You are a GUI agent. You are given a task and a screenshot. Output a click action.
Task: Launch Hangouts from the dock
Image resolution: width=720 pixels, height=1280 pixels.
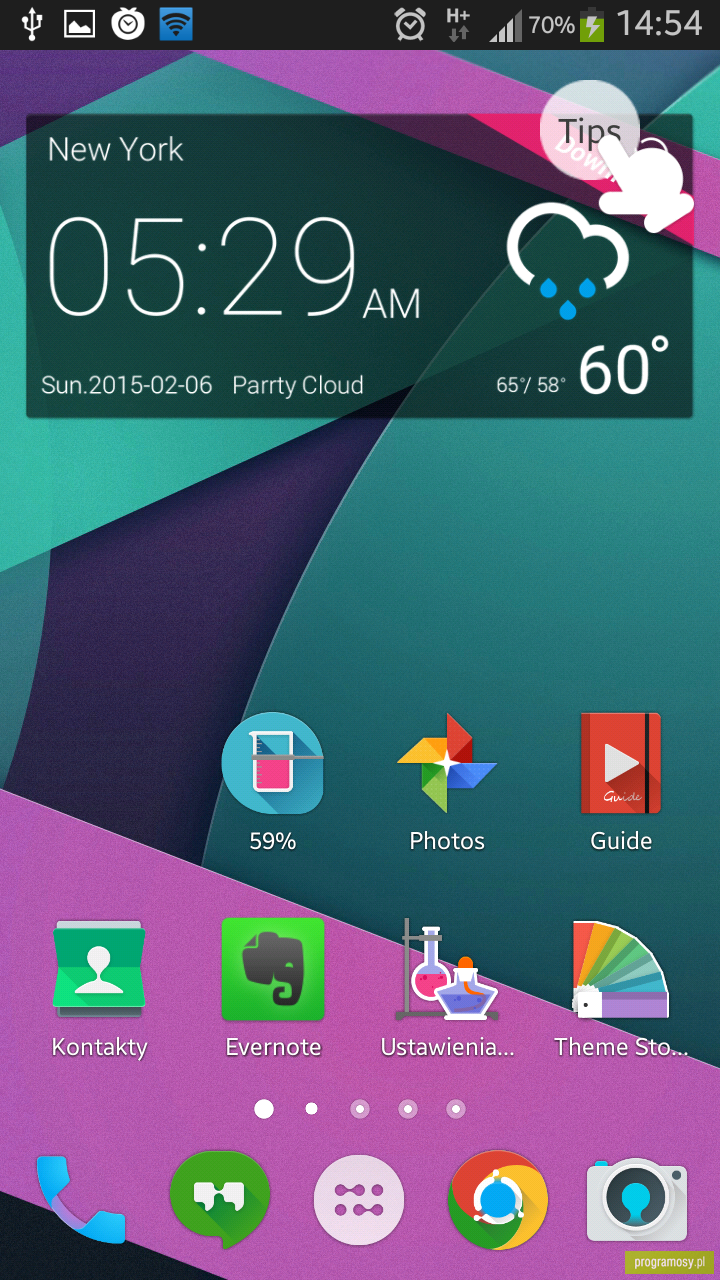[219, 1199]
